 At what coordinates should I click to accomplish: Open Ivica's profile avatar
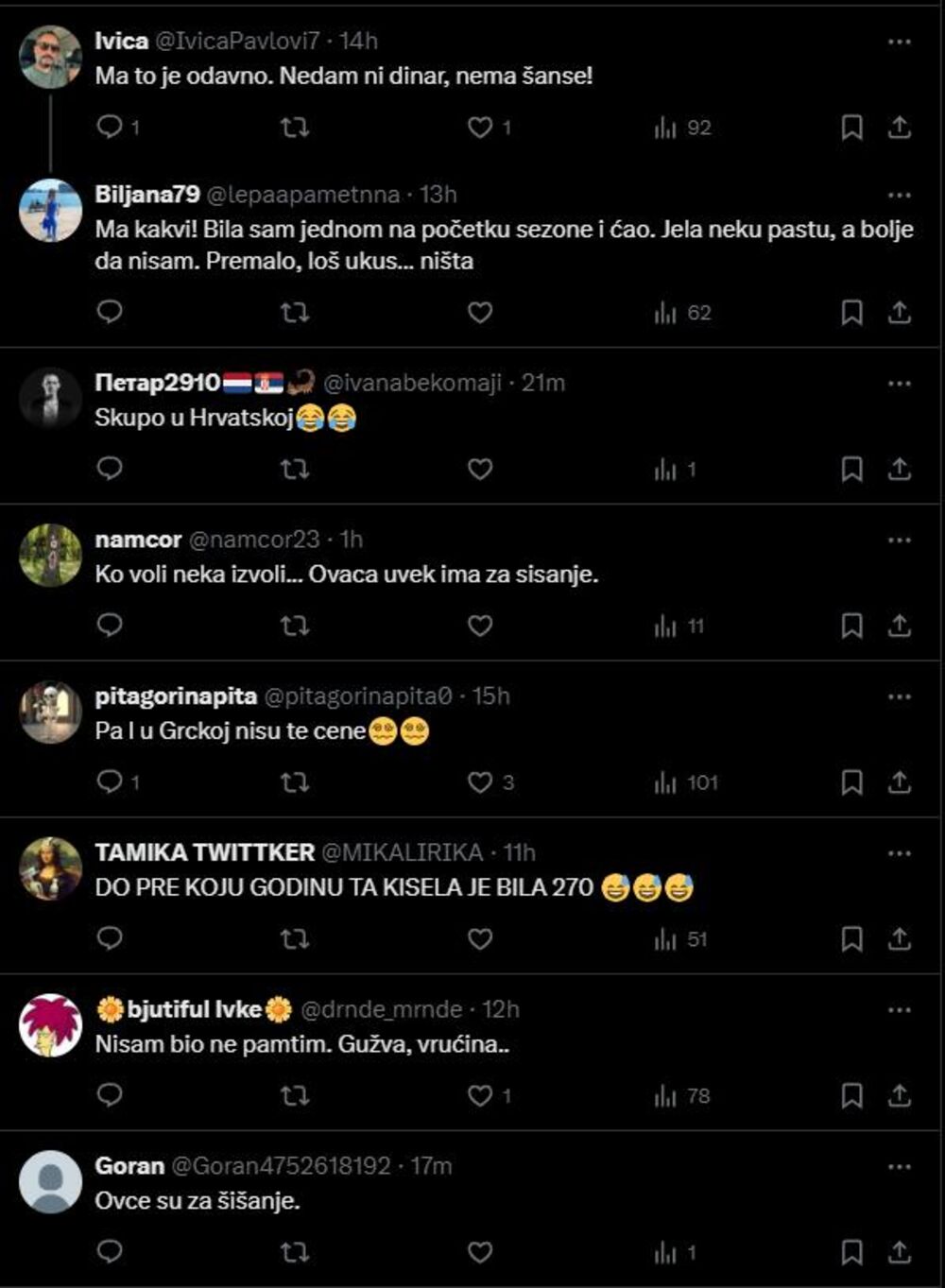pyautogui.click(x=51, y=58)
